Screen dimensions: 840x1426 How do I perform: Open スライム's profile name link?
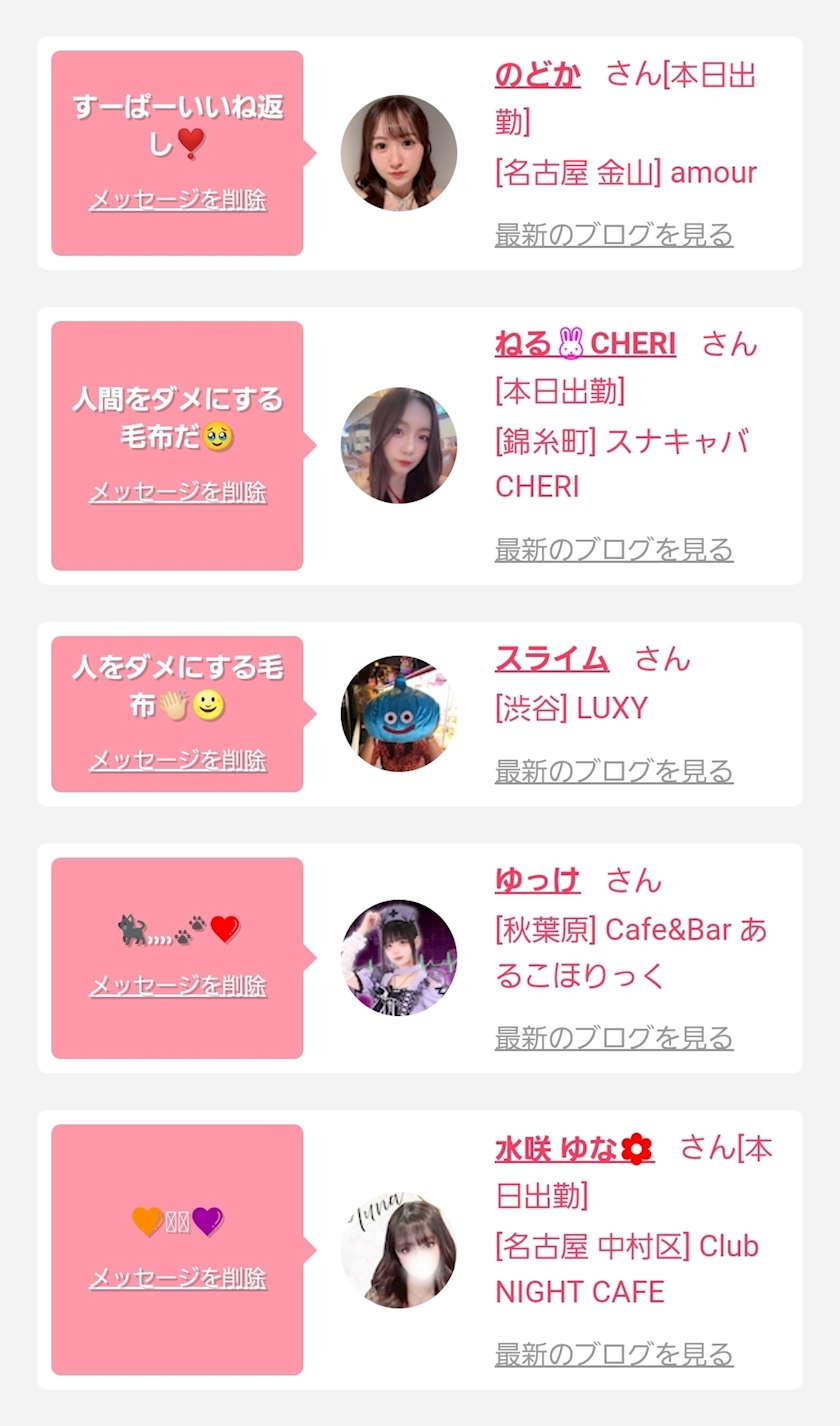[552, 659]
